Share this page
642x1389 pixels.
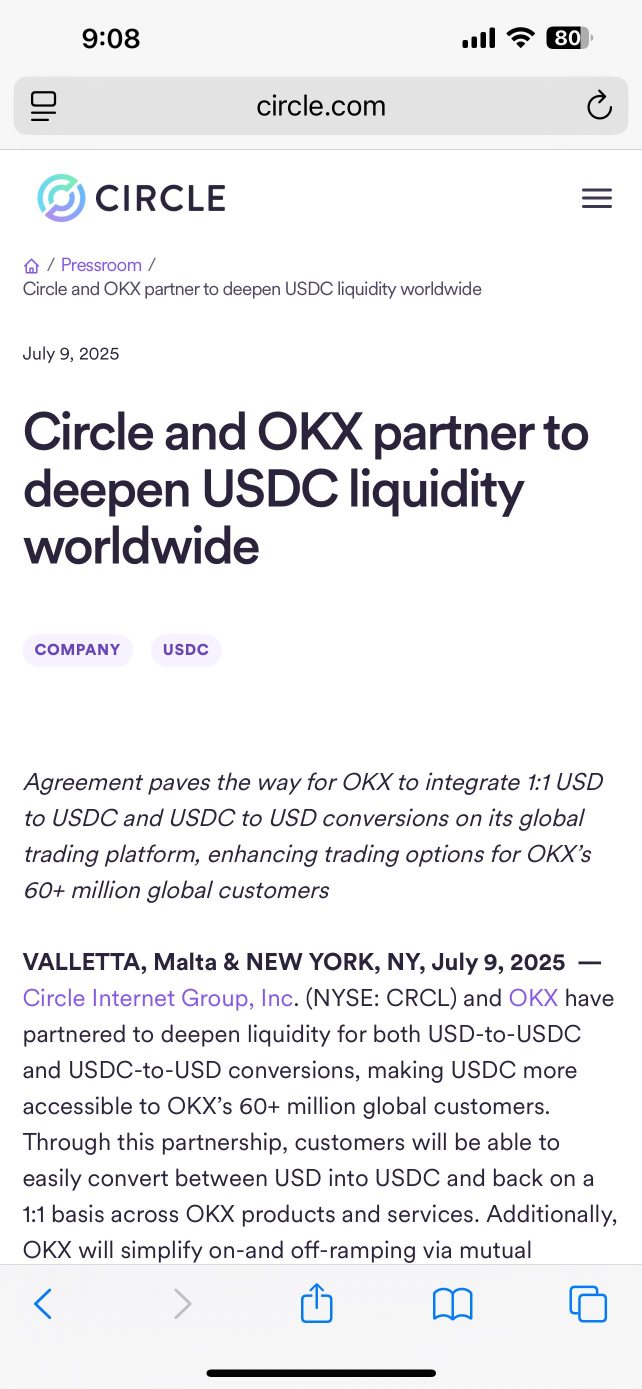(316, 1304)
